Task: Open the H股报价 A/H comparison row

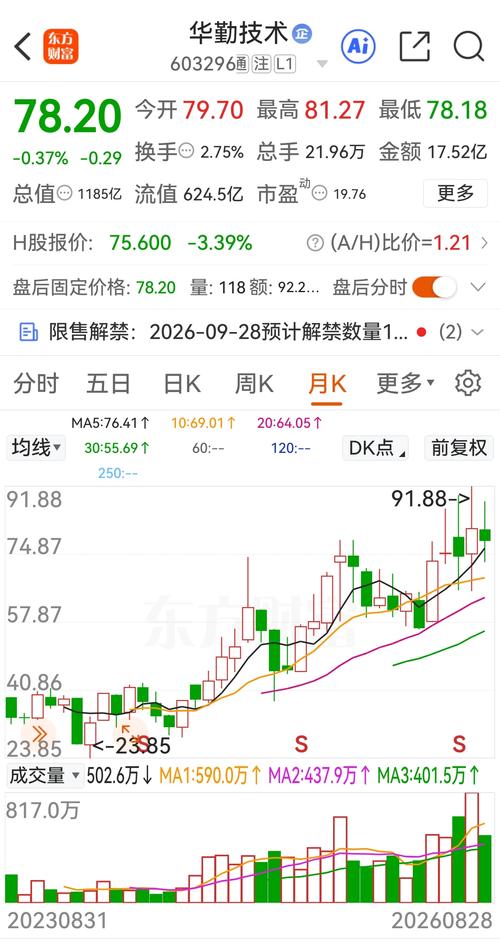Action: pyautogui.click(x=250, y=243)
